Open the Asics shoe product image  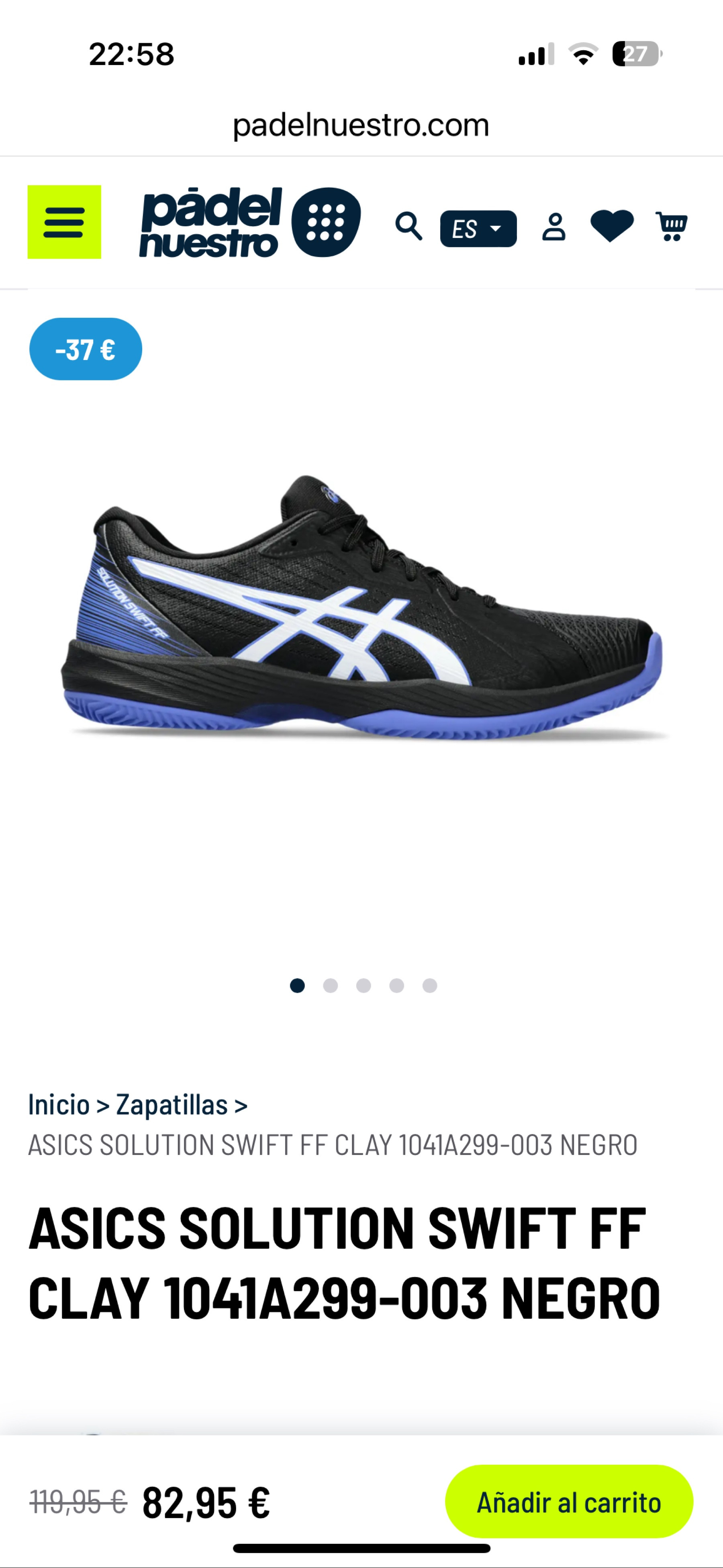(361, 609)
